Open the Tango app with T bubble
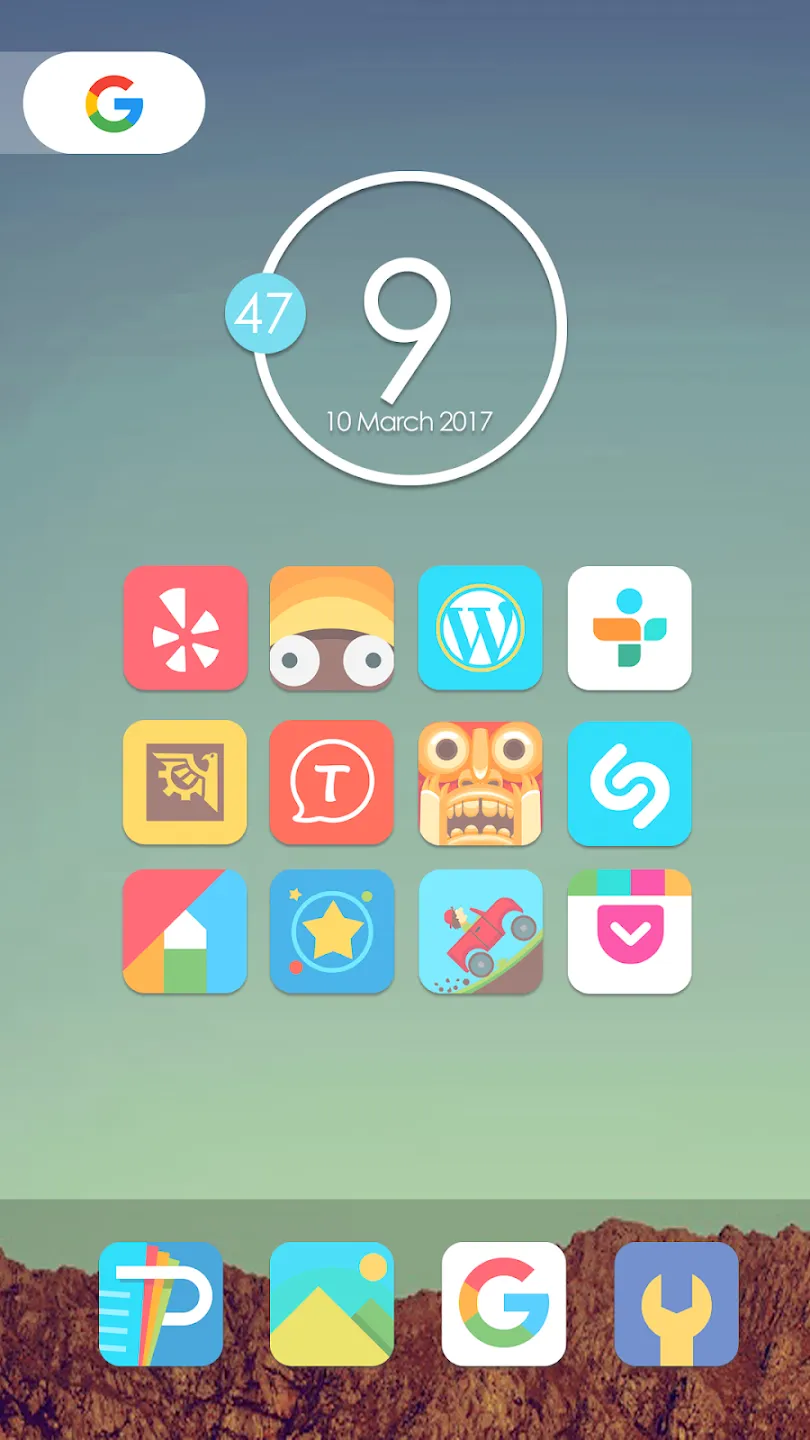810x1440 pixels. (332, 782)
